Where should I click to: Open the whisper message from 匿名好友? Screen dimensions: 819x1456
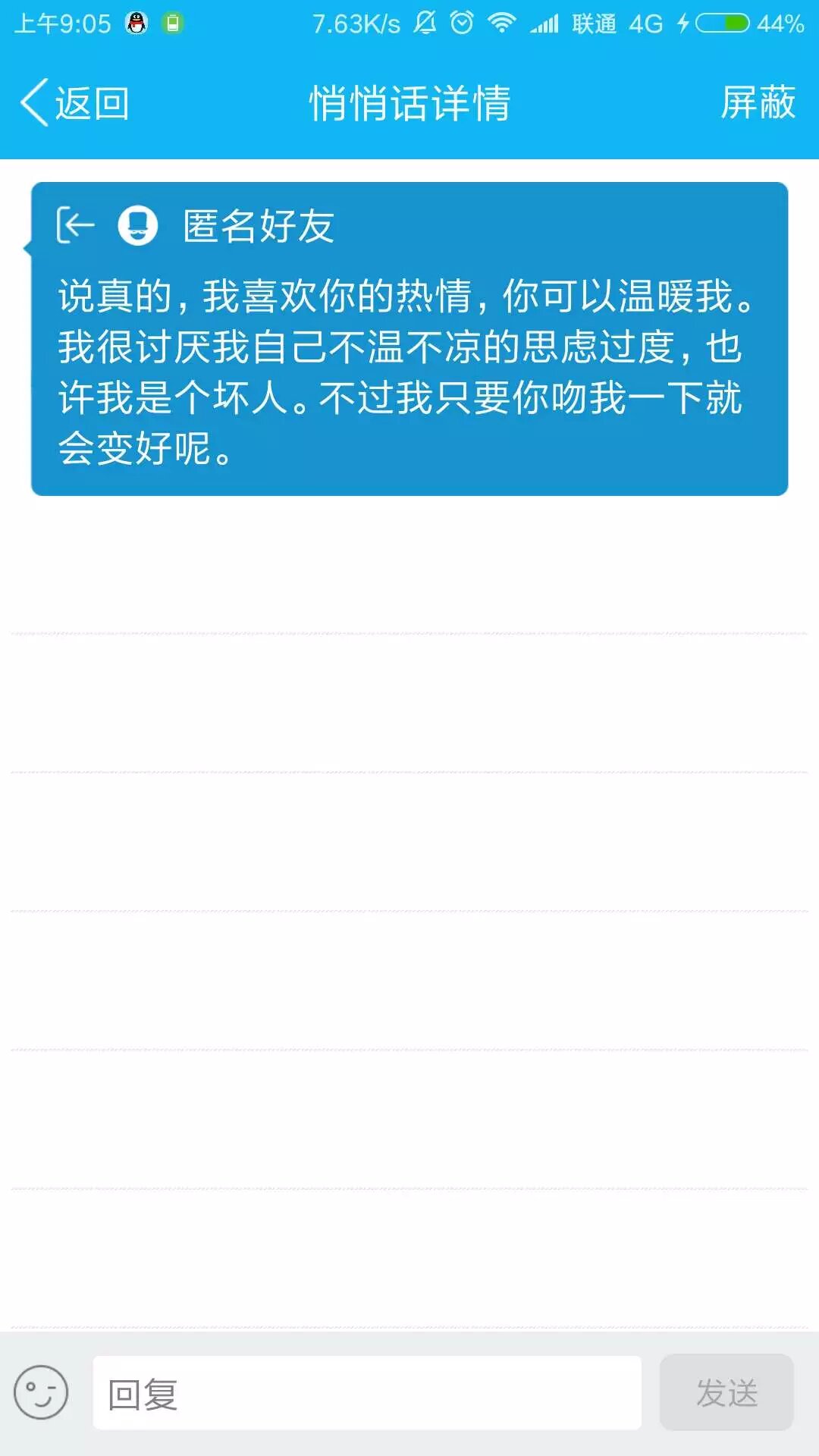(409, 339)
